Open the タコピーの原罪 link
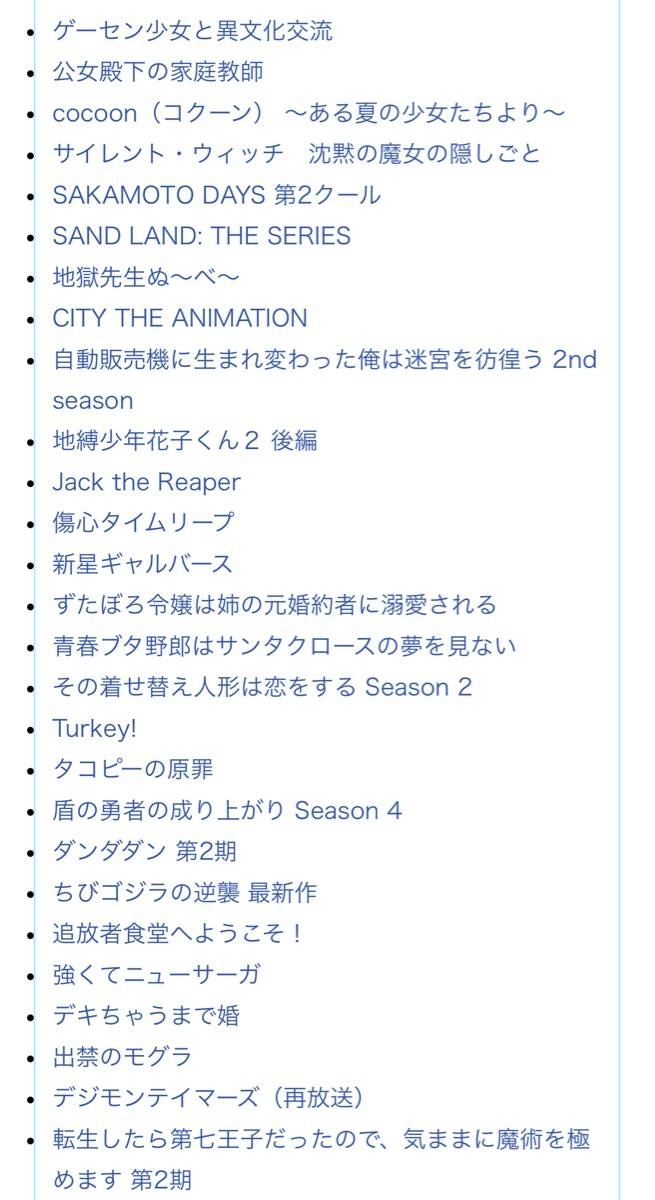 [x=133, y=770]
